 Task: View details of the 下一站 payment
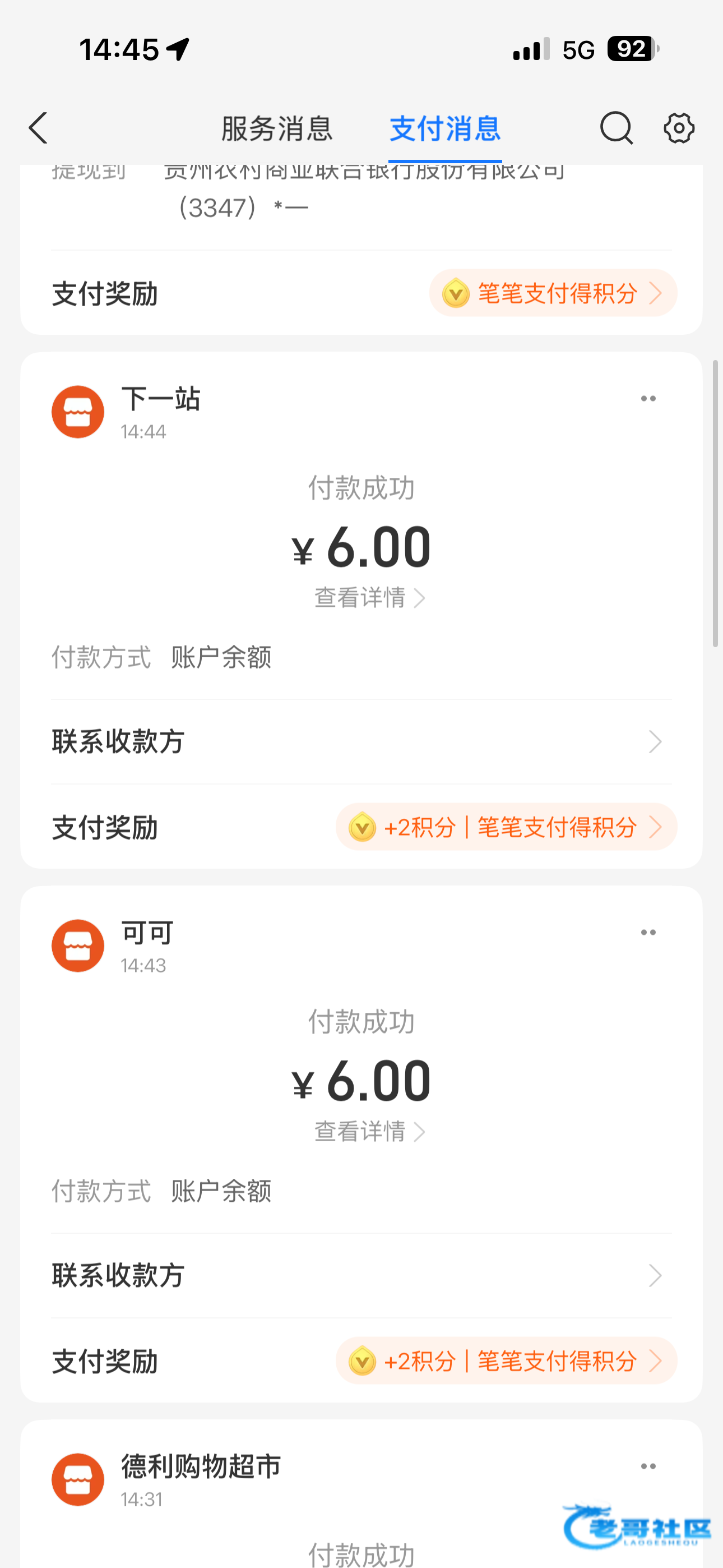pos(369,598)
